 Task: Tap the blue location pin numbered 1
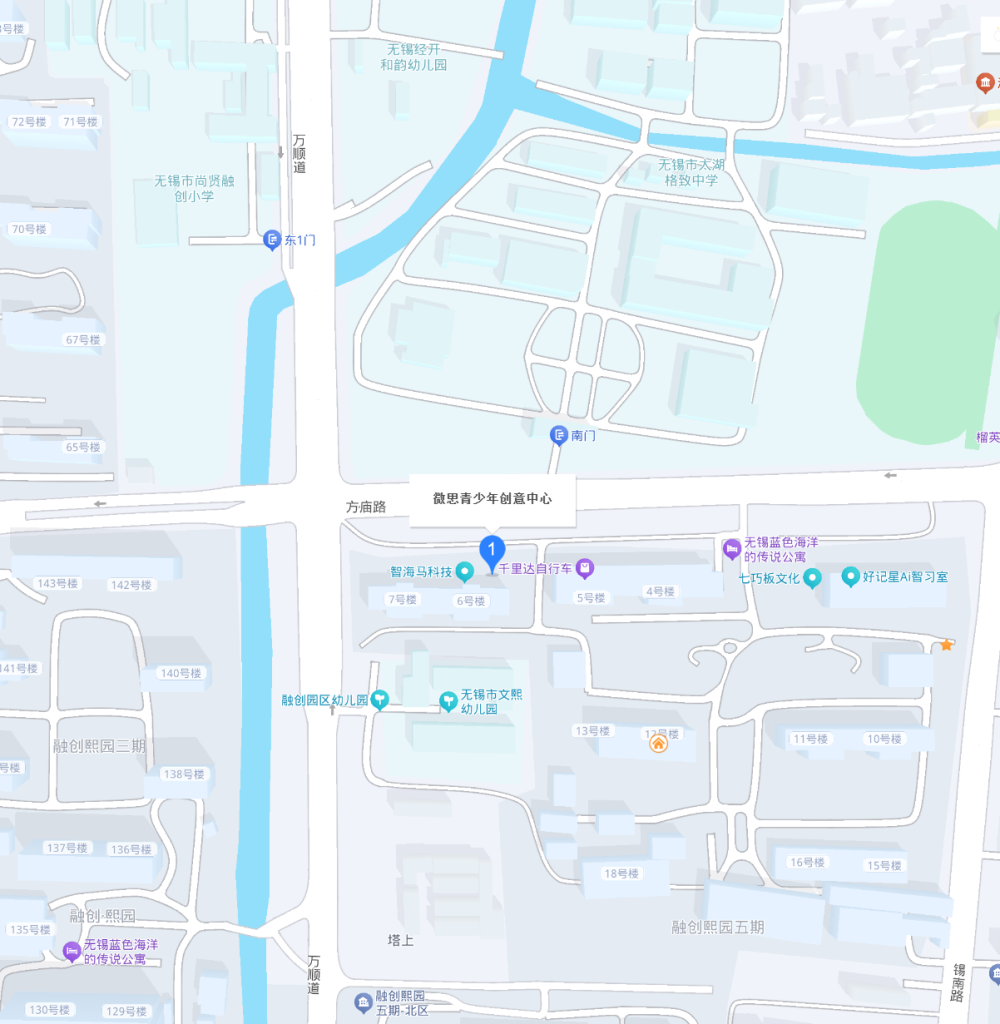(x=491, y=549)
